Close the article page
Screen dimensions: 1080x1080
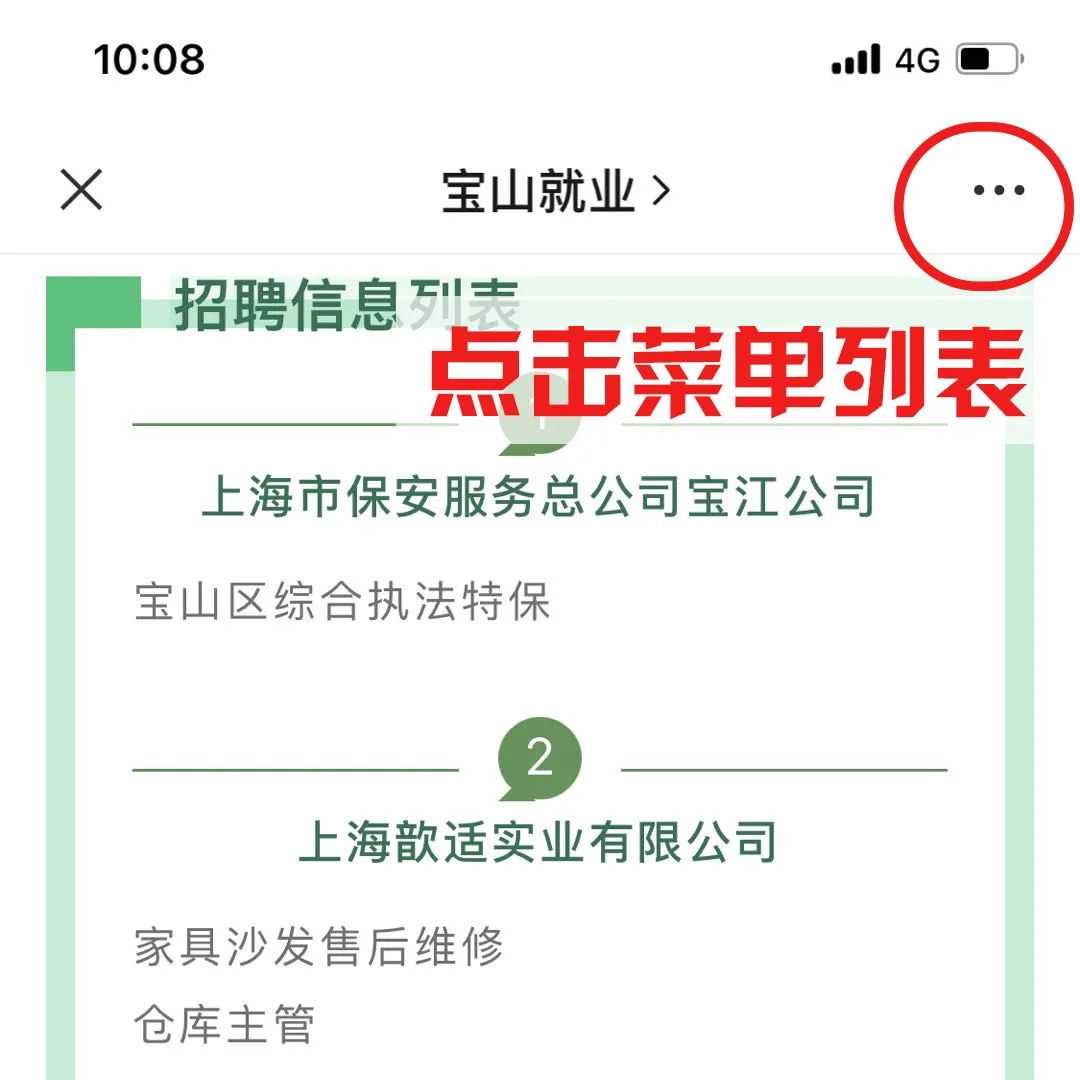point(81,190)
